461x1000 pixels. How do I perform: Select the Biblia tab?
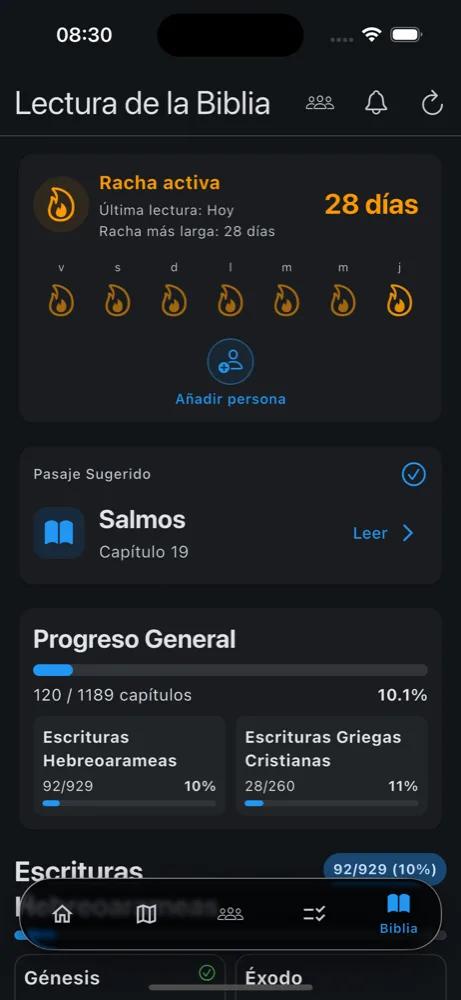click(399, 913)
